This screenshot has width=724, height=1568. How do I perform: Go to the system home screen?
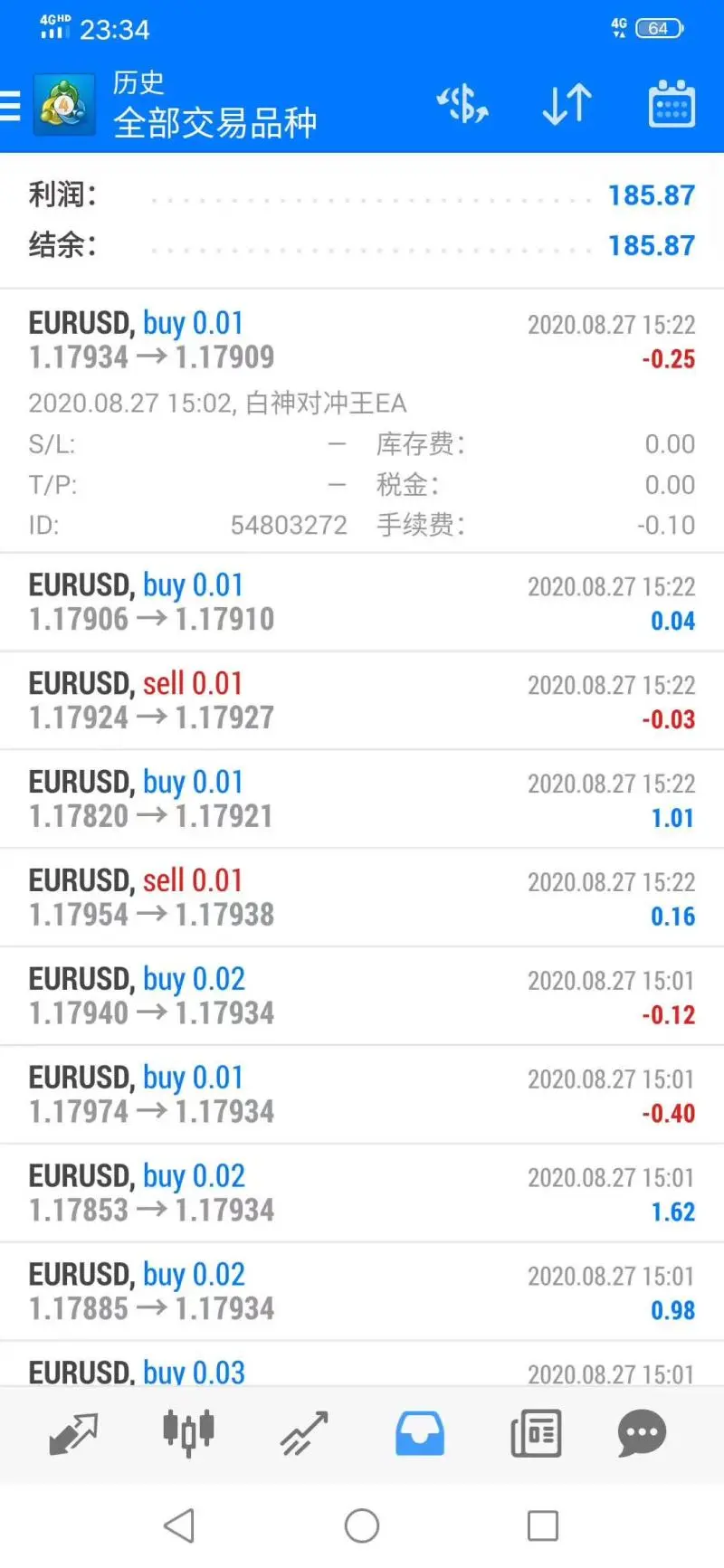[362, 1525]
